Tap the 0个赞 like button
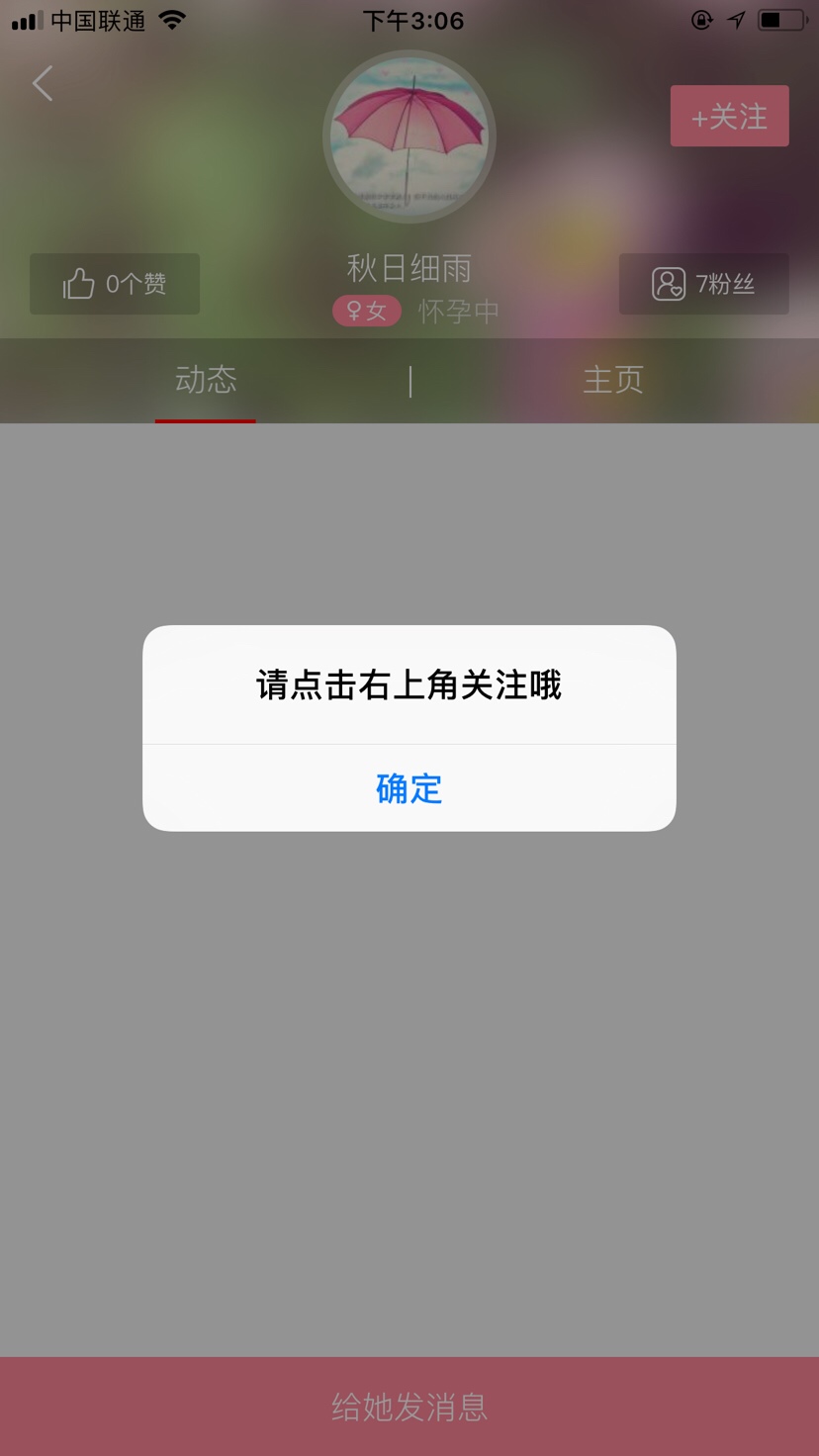Image resolution: width=819 pixels, height=1456 pixels. (x=115, y=284)
